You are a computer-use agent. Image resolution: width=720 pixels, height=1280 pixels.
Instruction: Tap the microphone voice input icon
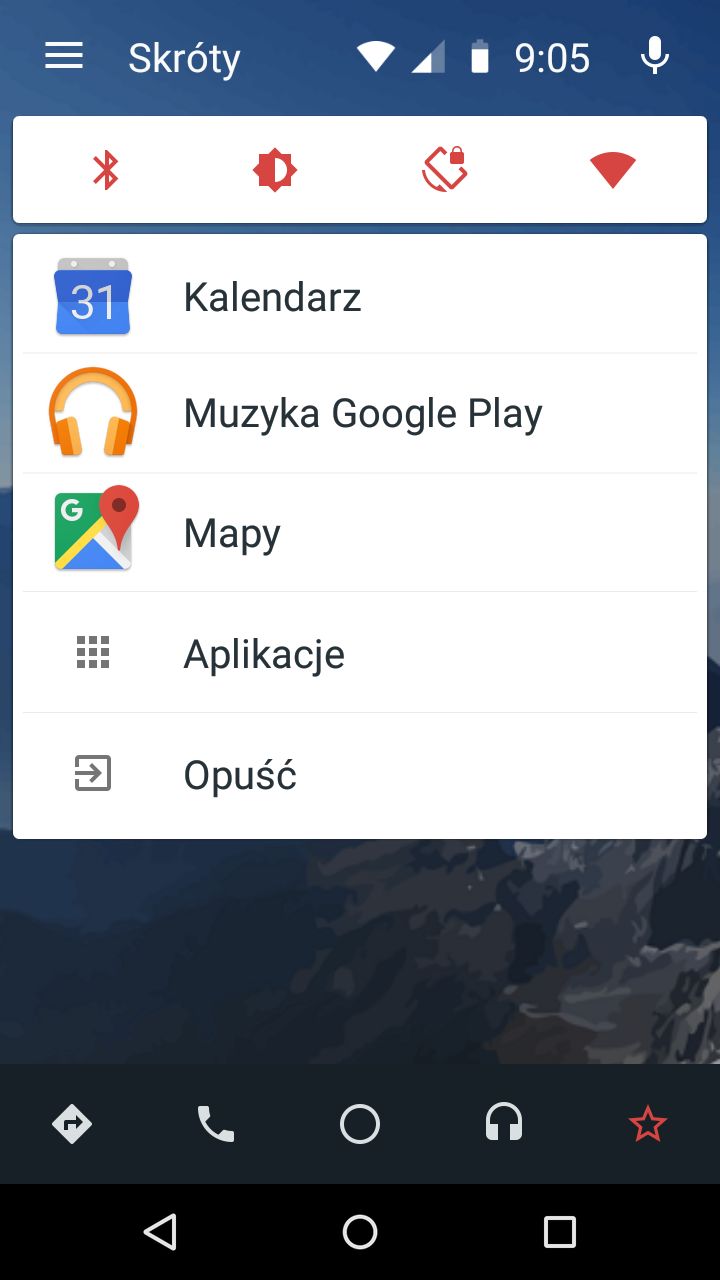click(655, 56)
